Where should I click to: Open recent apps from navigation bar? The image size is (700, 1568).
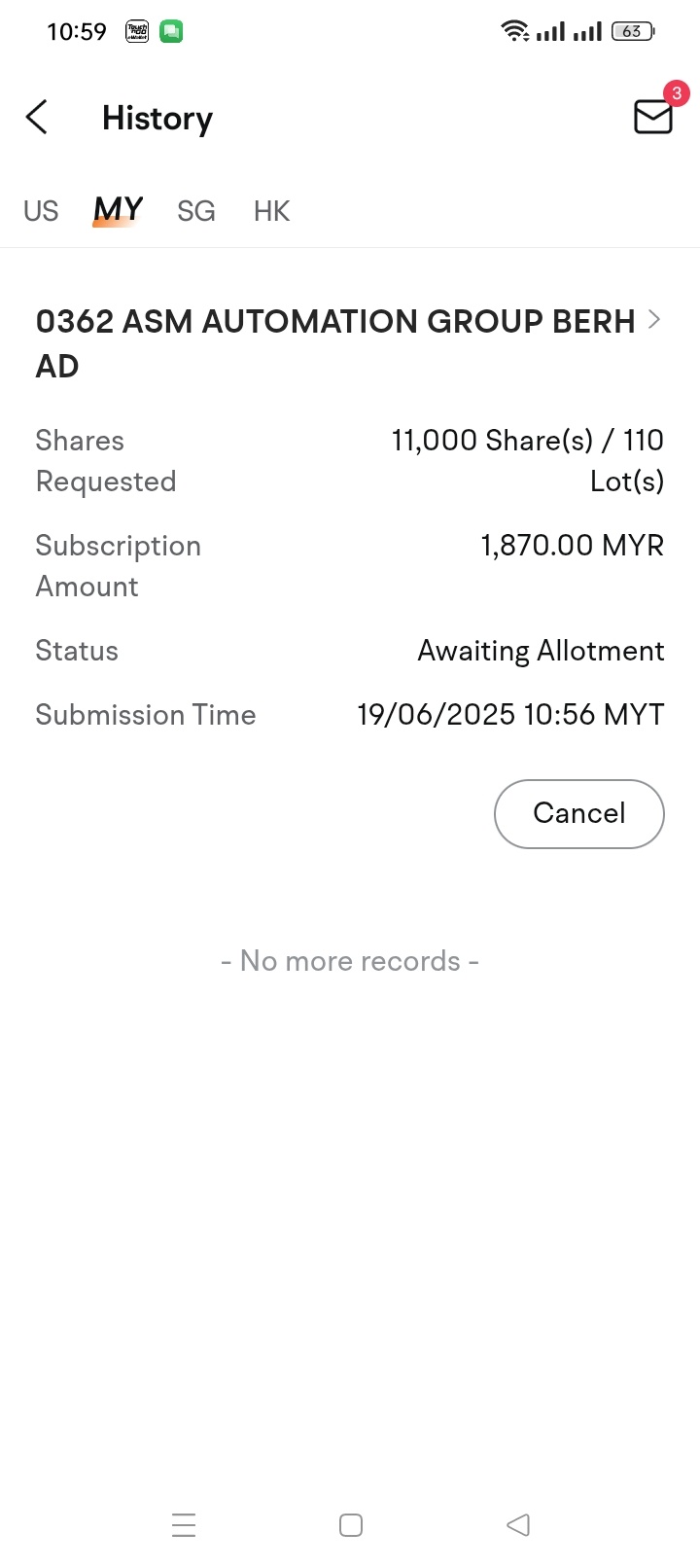tap(184, 1524)
